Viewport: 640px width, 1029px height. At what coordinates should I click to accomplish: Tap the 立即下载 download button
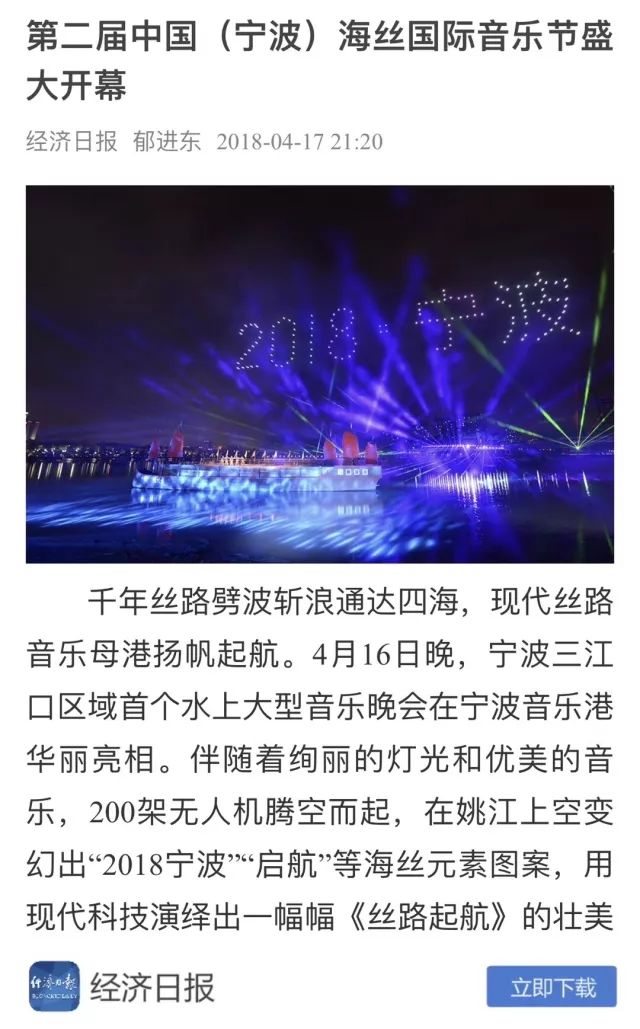pyautogui.click(x=551, y=987)
